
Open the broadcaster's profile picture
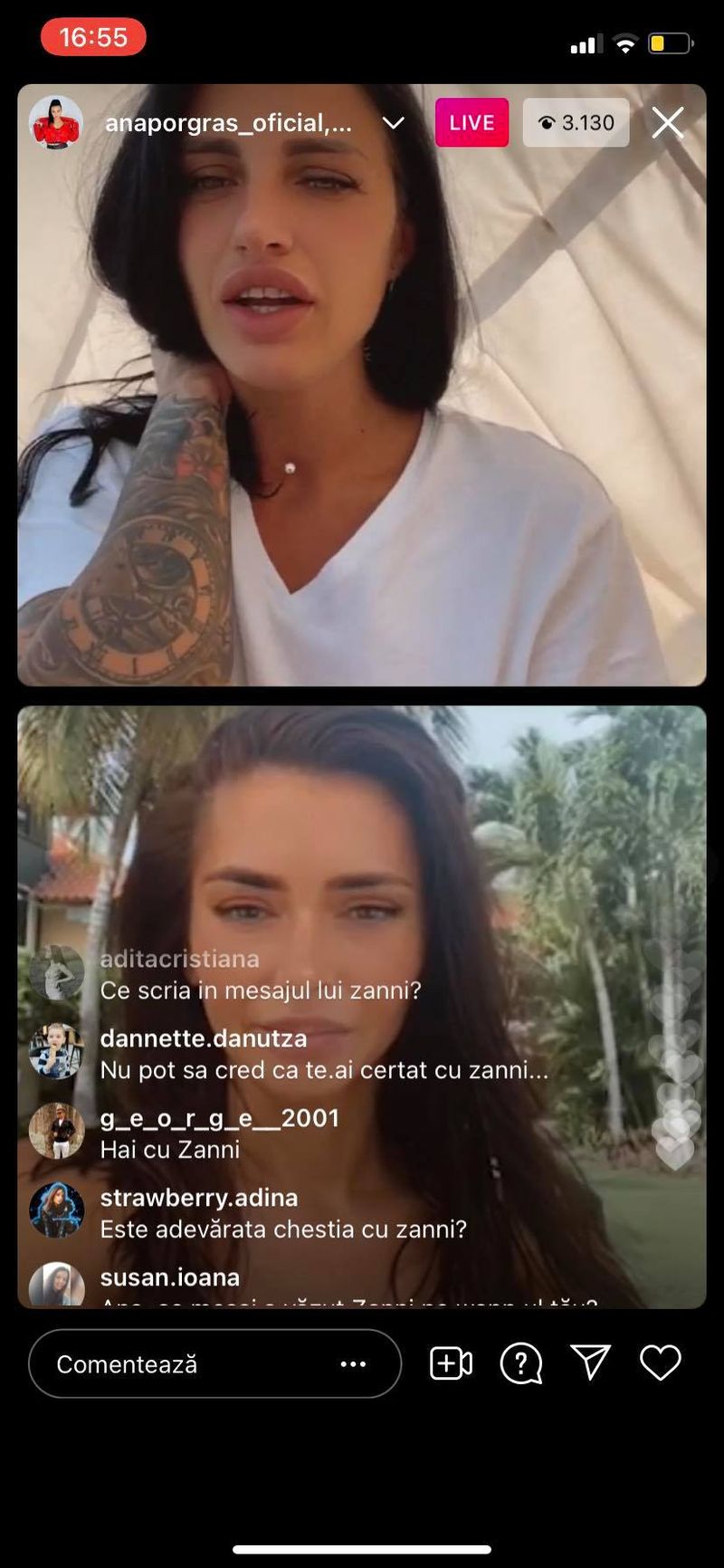(56, 122)
